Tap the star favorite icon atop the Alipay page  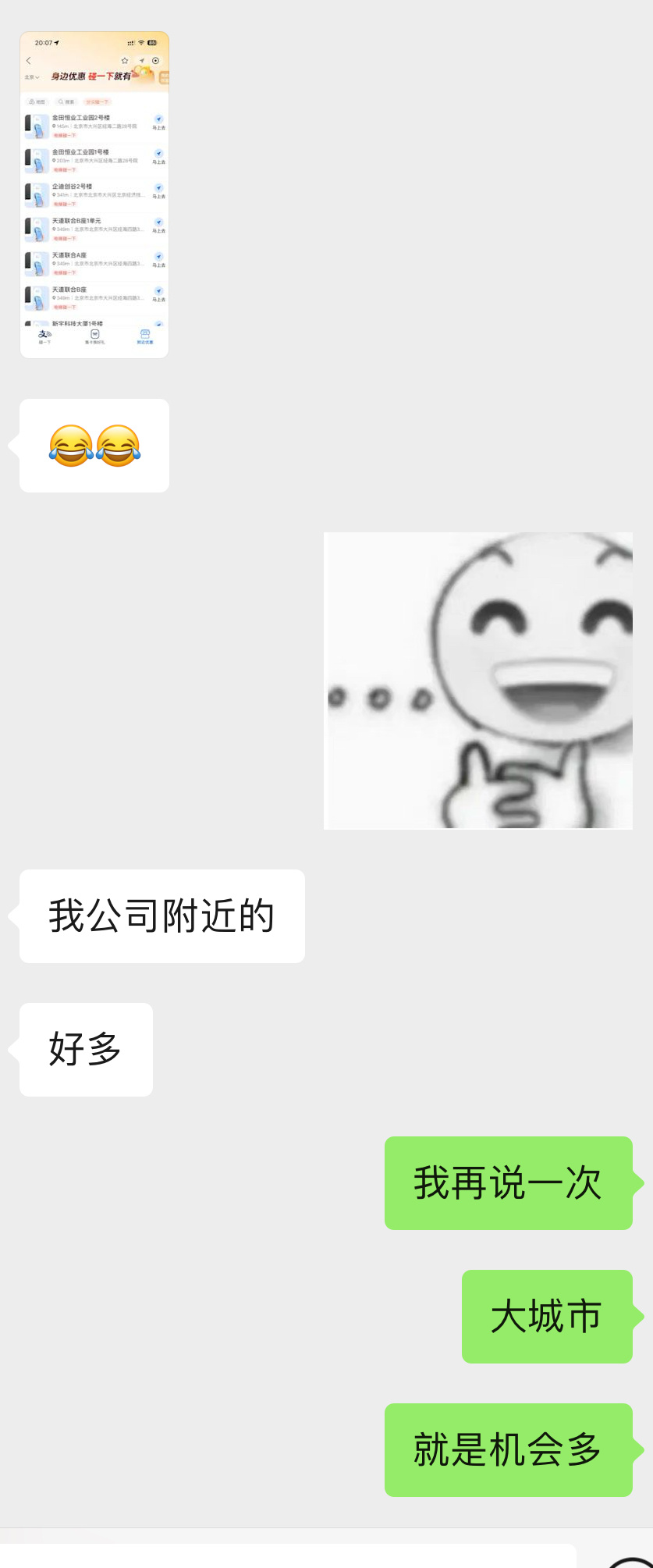(125, 60)
